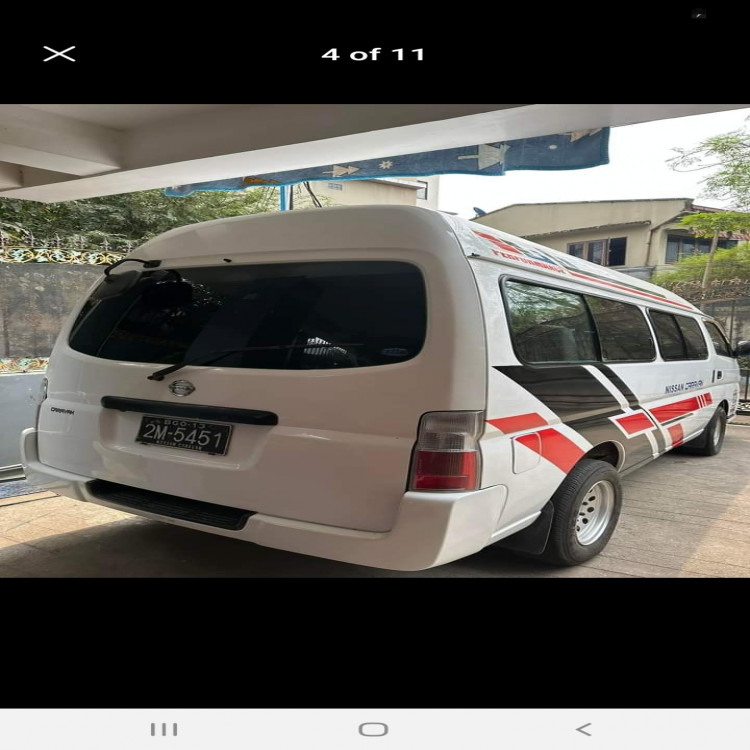
Task: Close the photo viewer
Action: (59, 54)
